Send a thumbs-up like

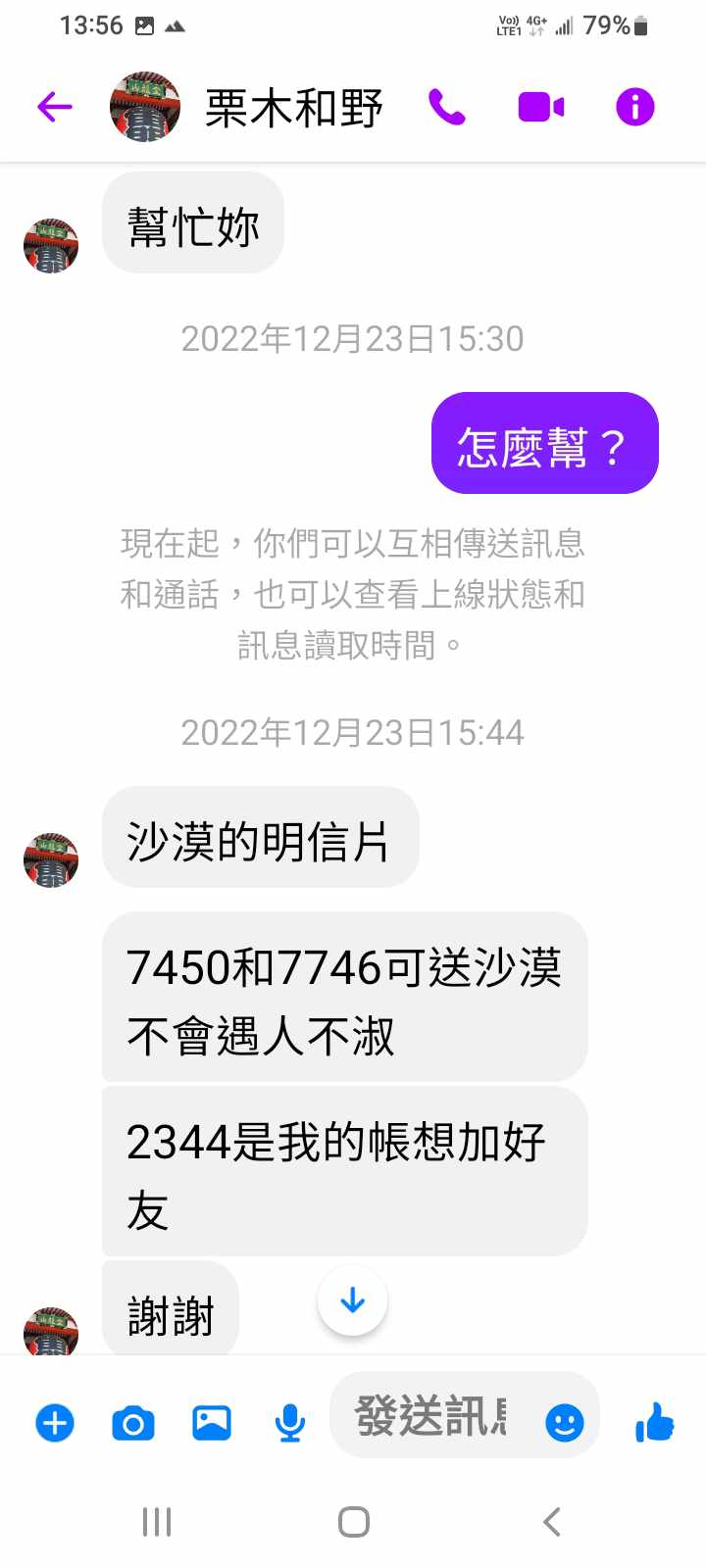(654, 1422)
